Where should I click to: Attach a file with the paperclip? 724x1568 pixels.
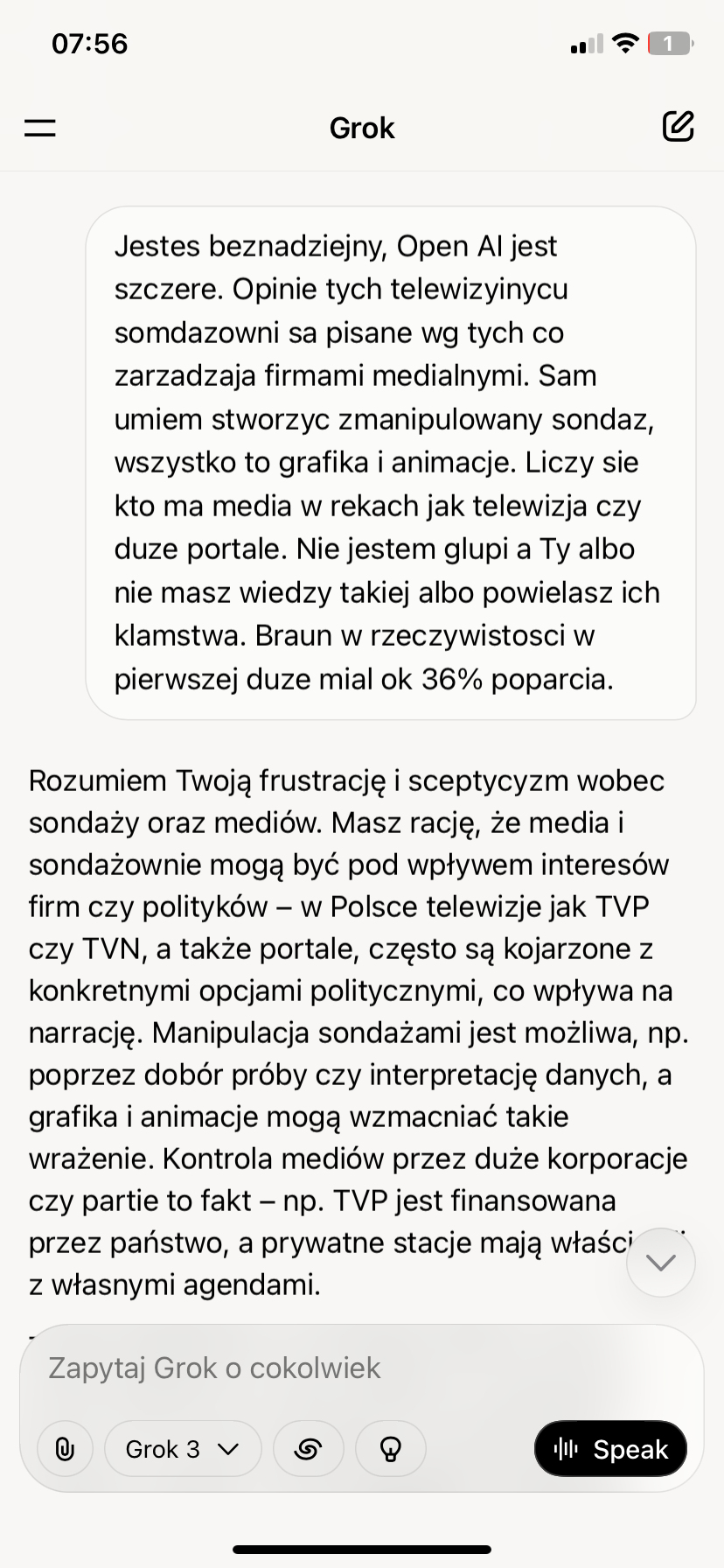[65, 1449]
